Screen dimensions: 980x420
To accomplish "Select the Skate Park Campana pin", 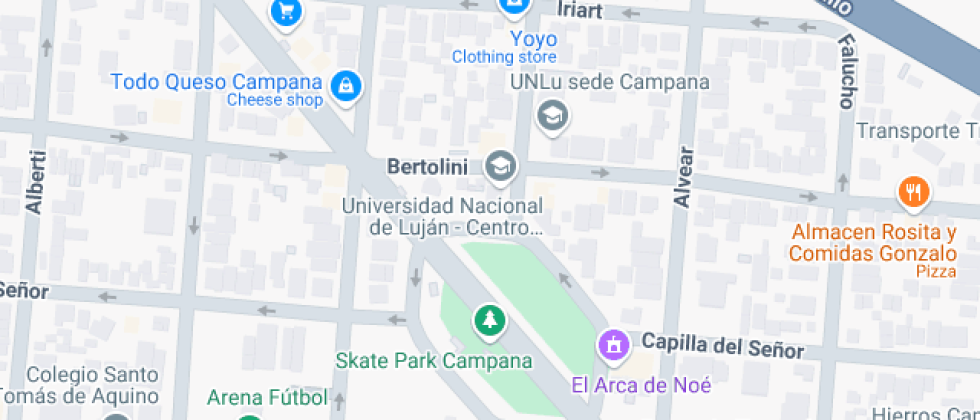I will tap(489, 320).
